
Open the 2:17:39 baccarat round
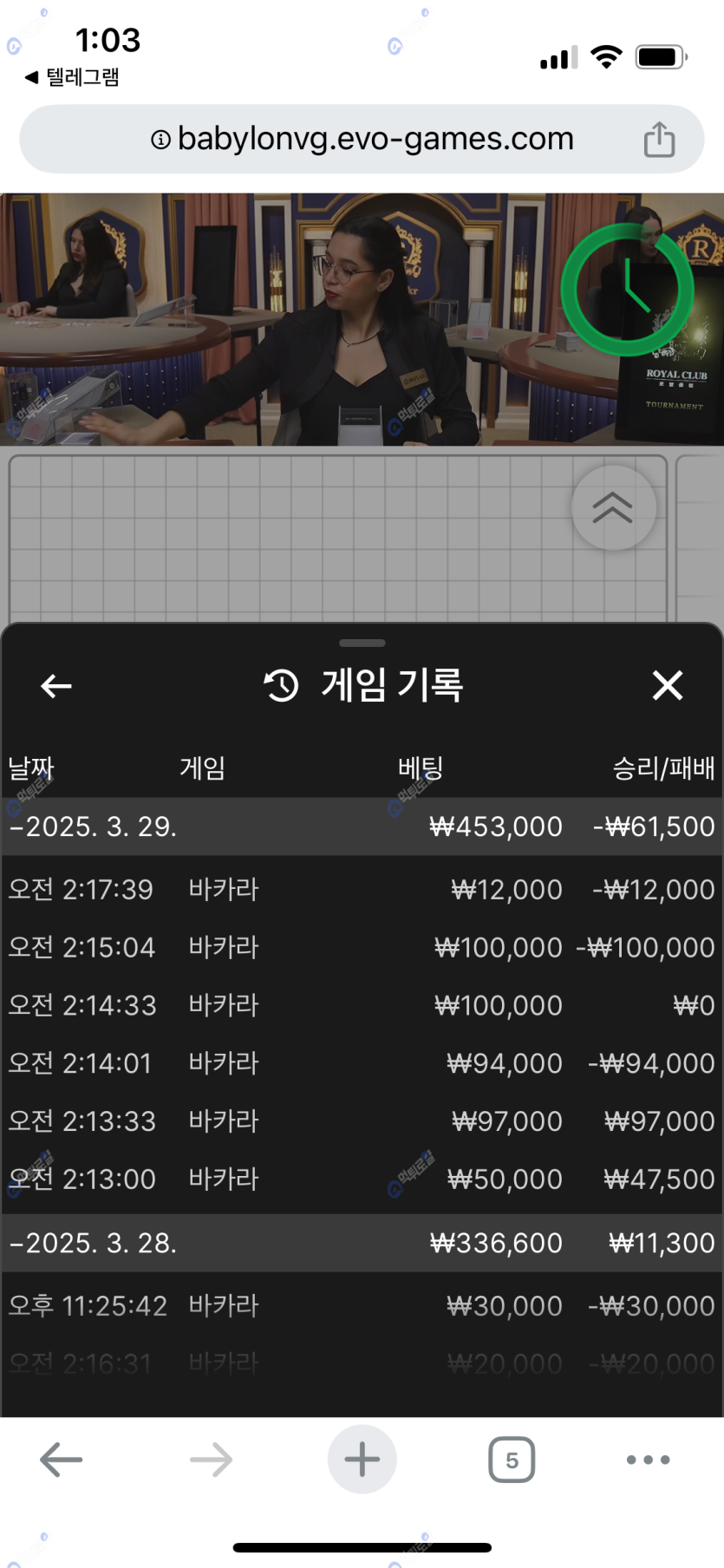click(x=362, y=890)
